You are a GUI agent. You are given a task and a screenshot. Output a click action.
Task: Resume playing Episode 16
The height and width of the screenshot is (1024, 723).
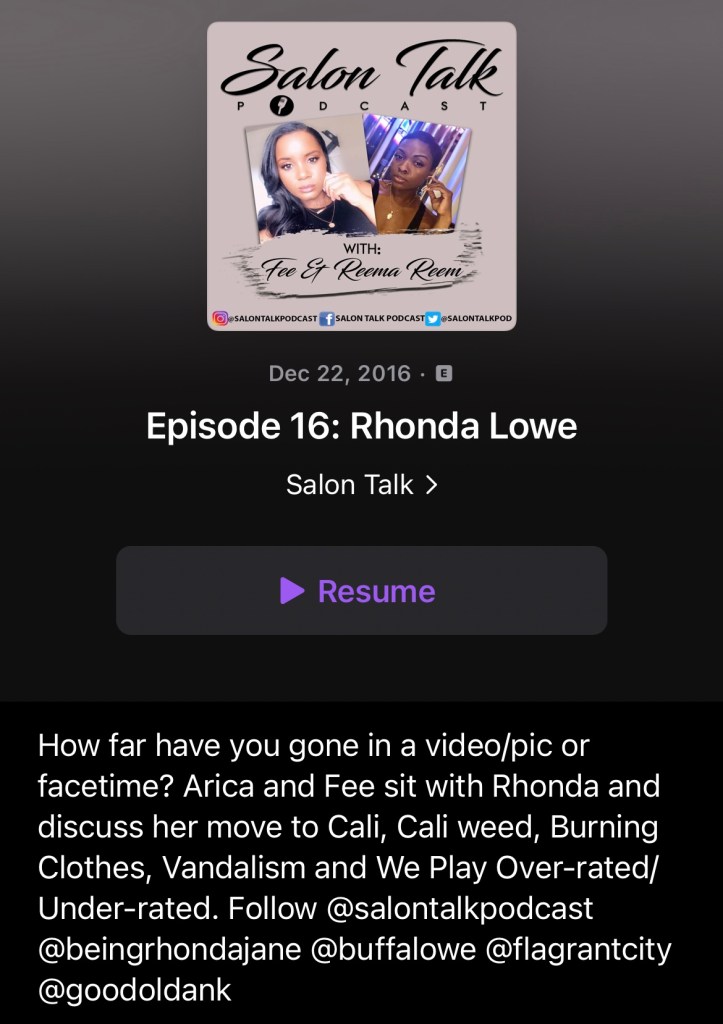click(x=361, y=590)
